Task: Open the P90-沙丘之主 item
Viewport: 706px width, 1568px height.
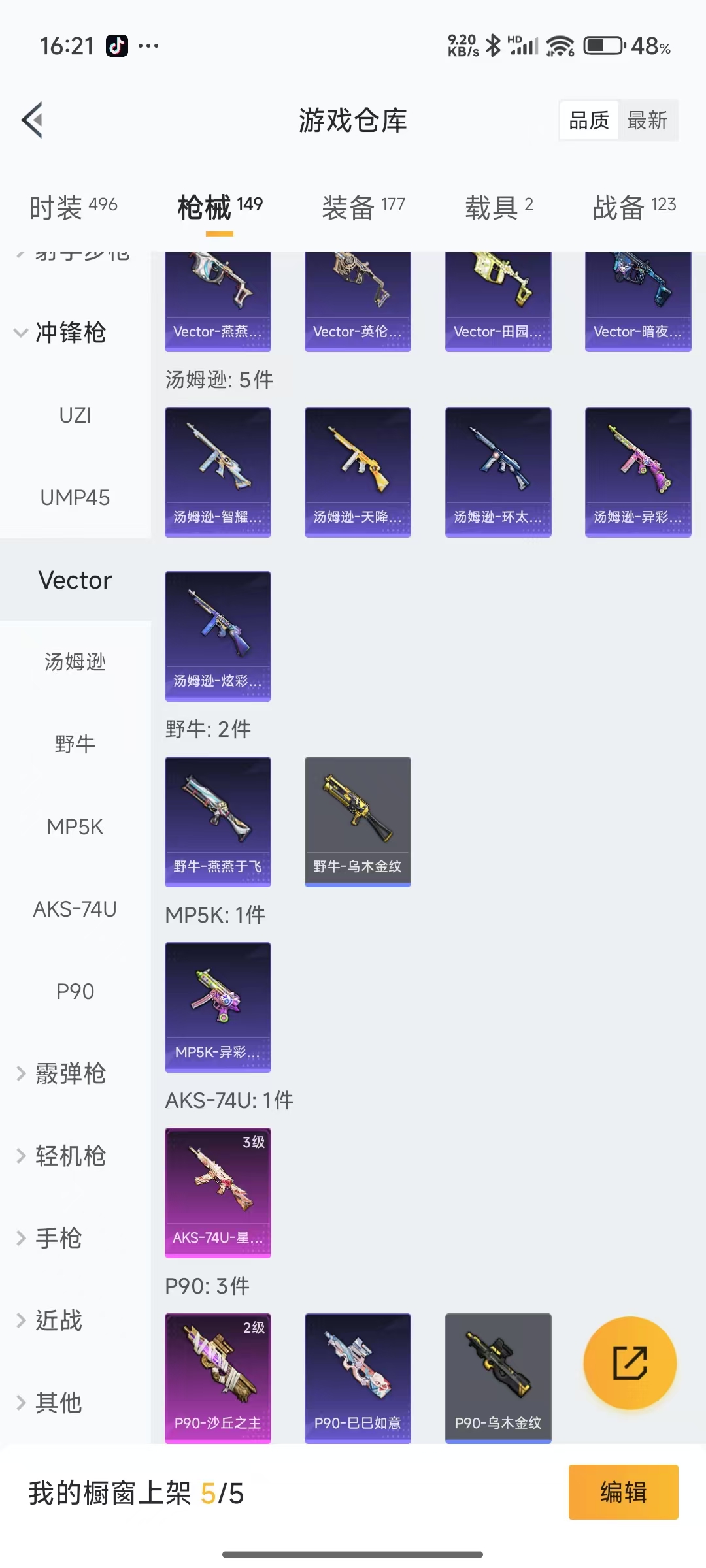Action: tap(218, 1377)
